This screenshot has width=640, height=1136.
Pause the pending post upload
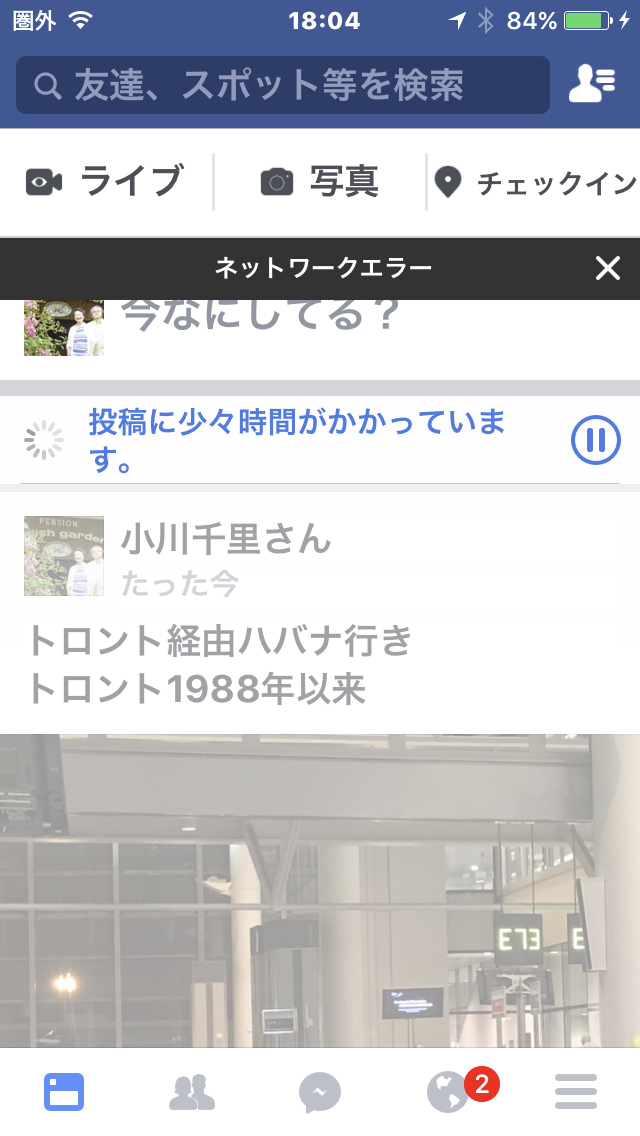point(596,440)
